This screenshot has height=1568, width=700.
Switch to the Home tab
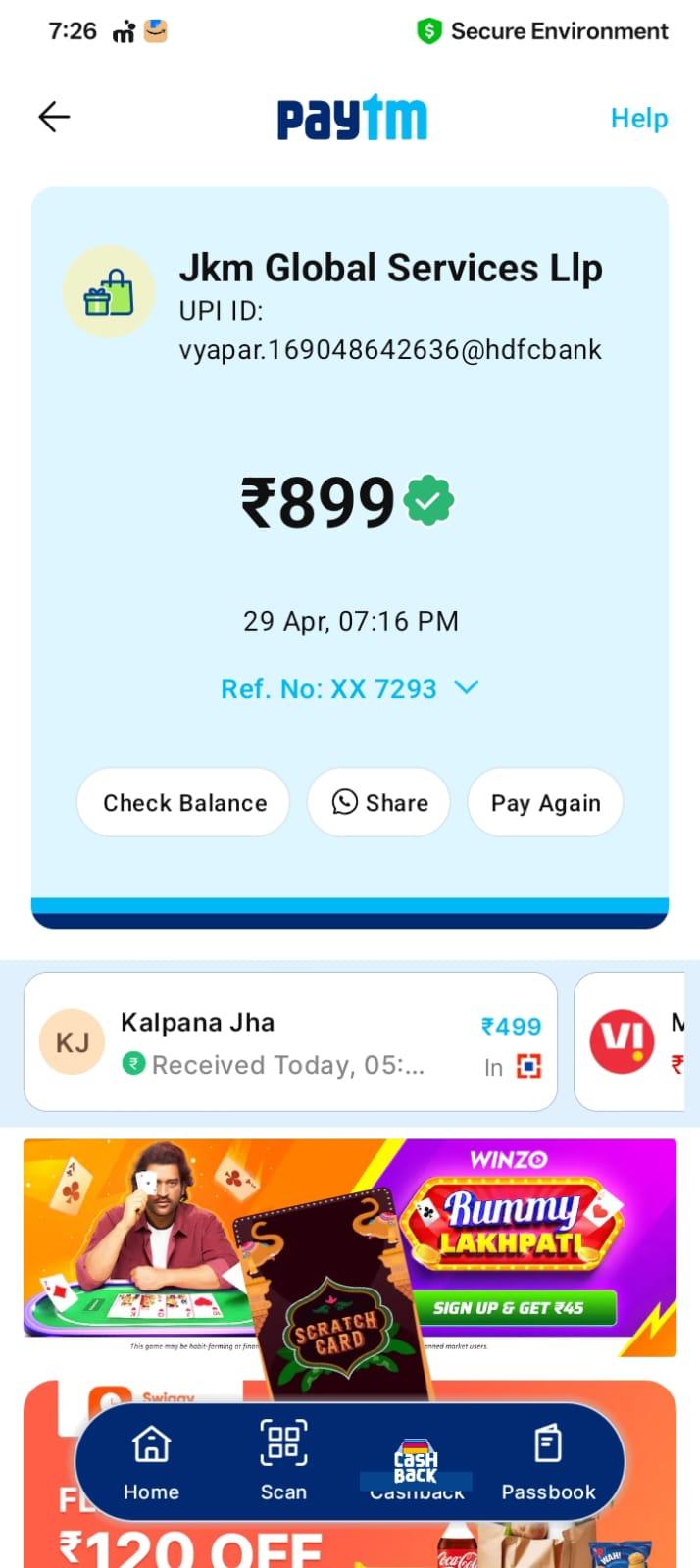point(151,1463)
